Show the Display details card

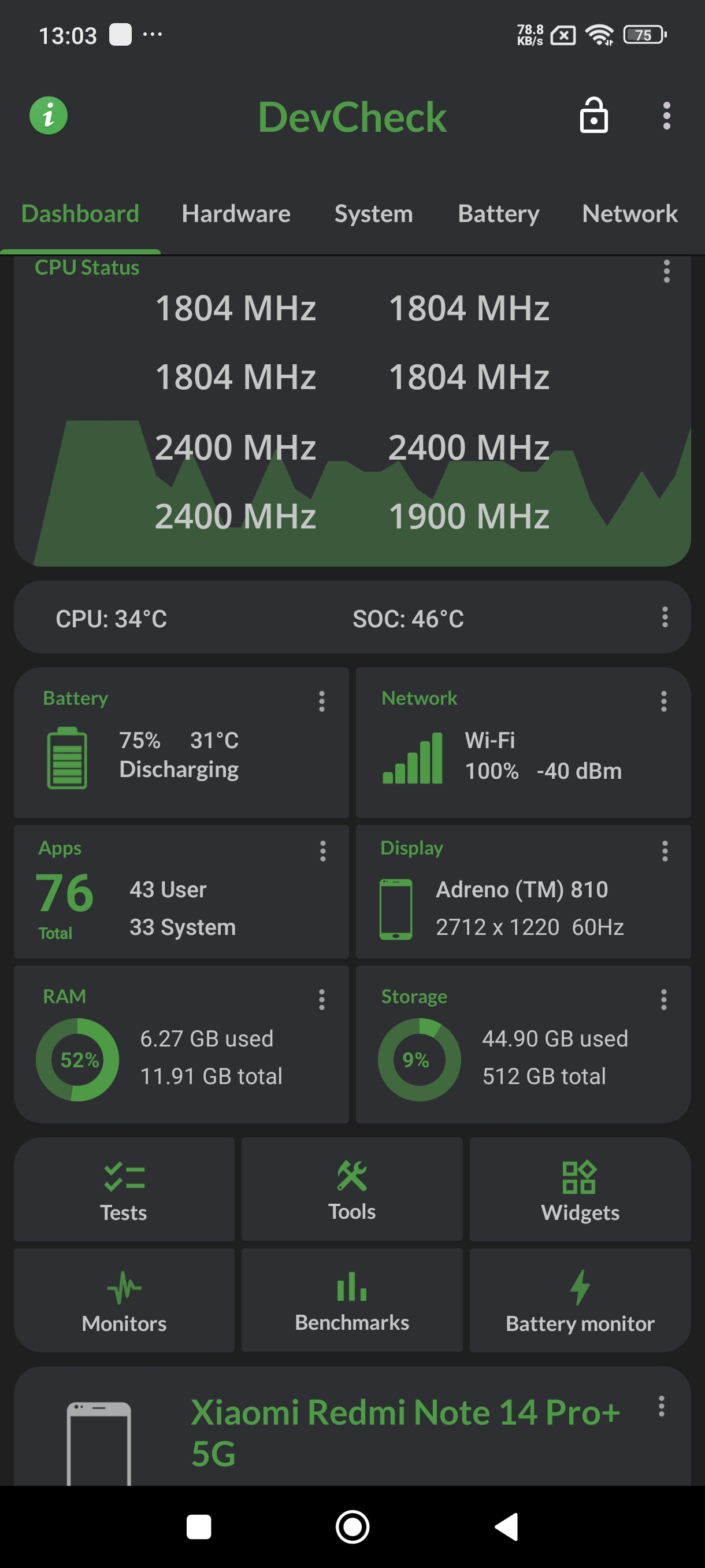pyautogui.click(x=522, y=892)
